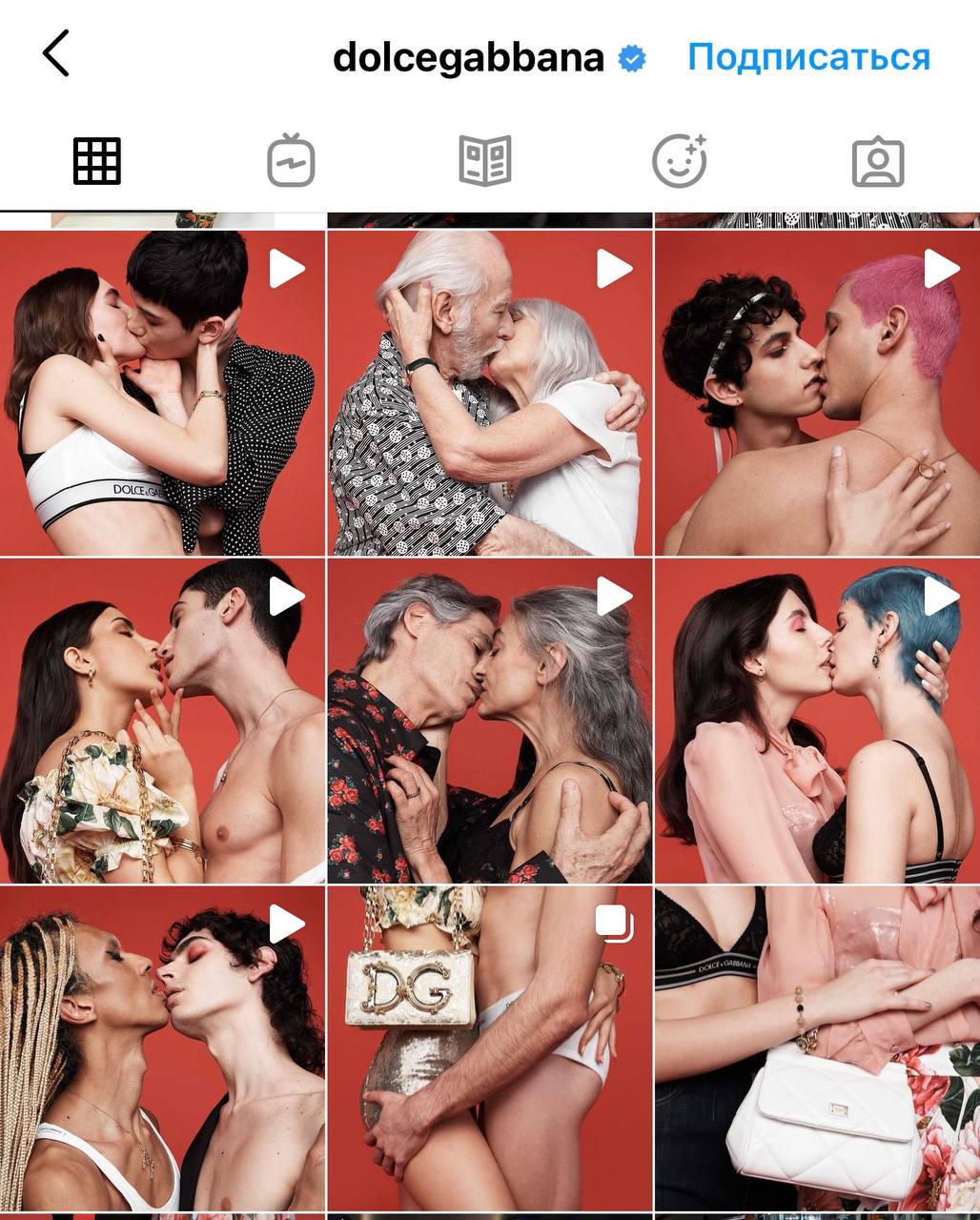Switch to the tagged photos tab

pyautogui.click(x=877, y=162)
